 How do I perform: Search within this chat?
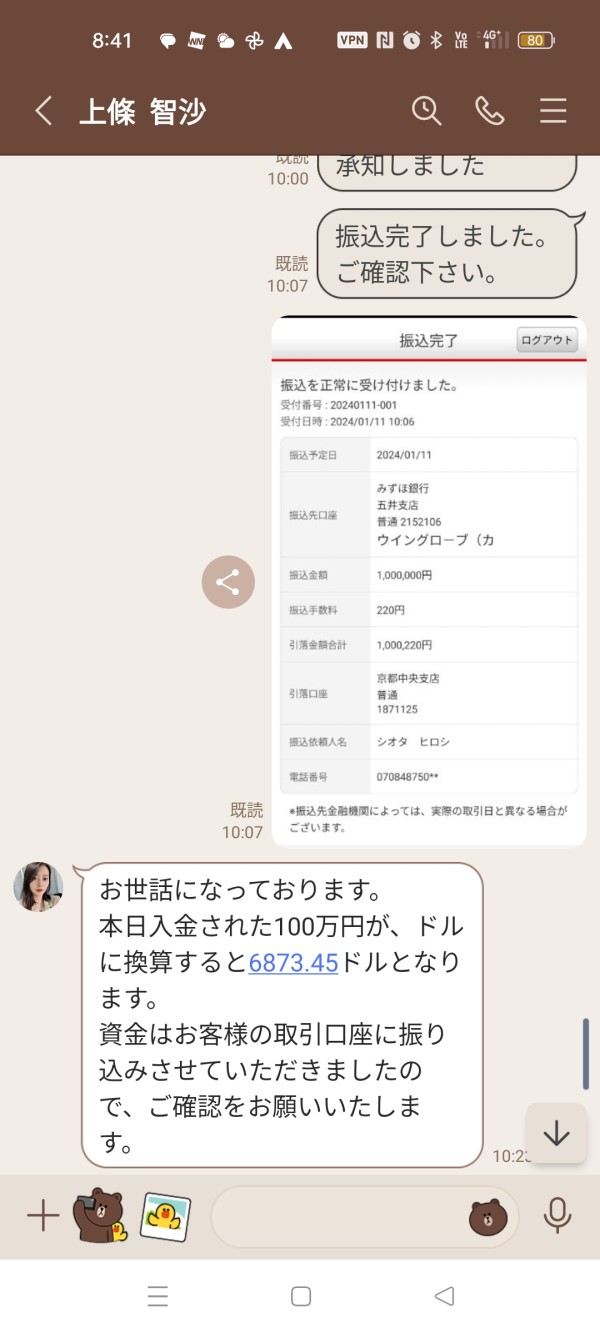(x=427, y=111)
